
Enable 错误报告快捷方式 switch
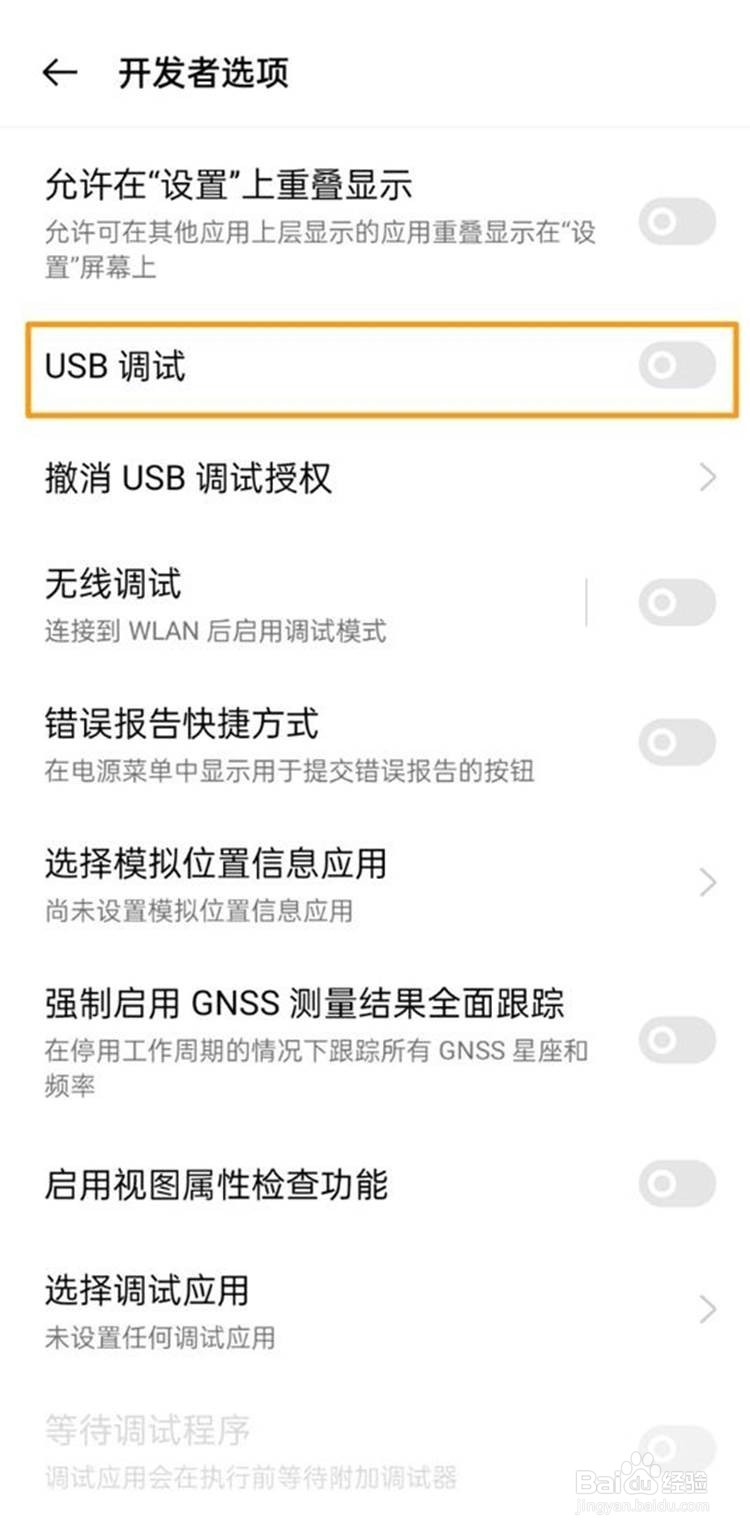(x=677, y=743)
